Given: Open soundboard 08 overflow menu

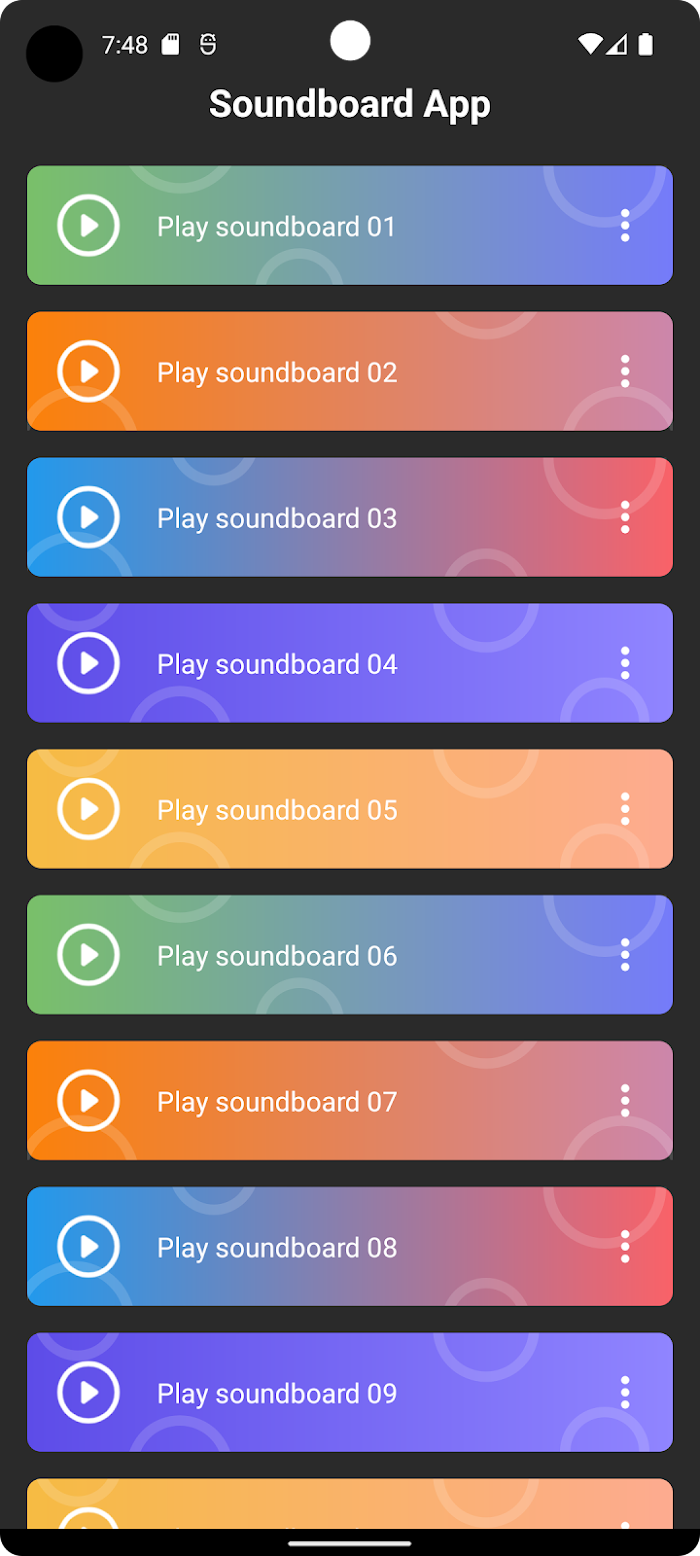Looking at the screenshot, I should pos(625,1247).
